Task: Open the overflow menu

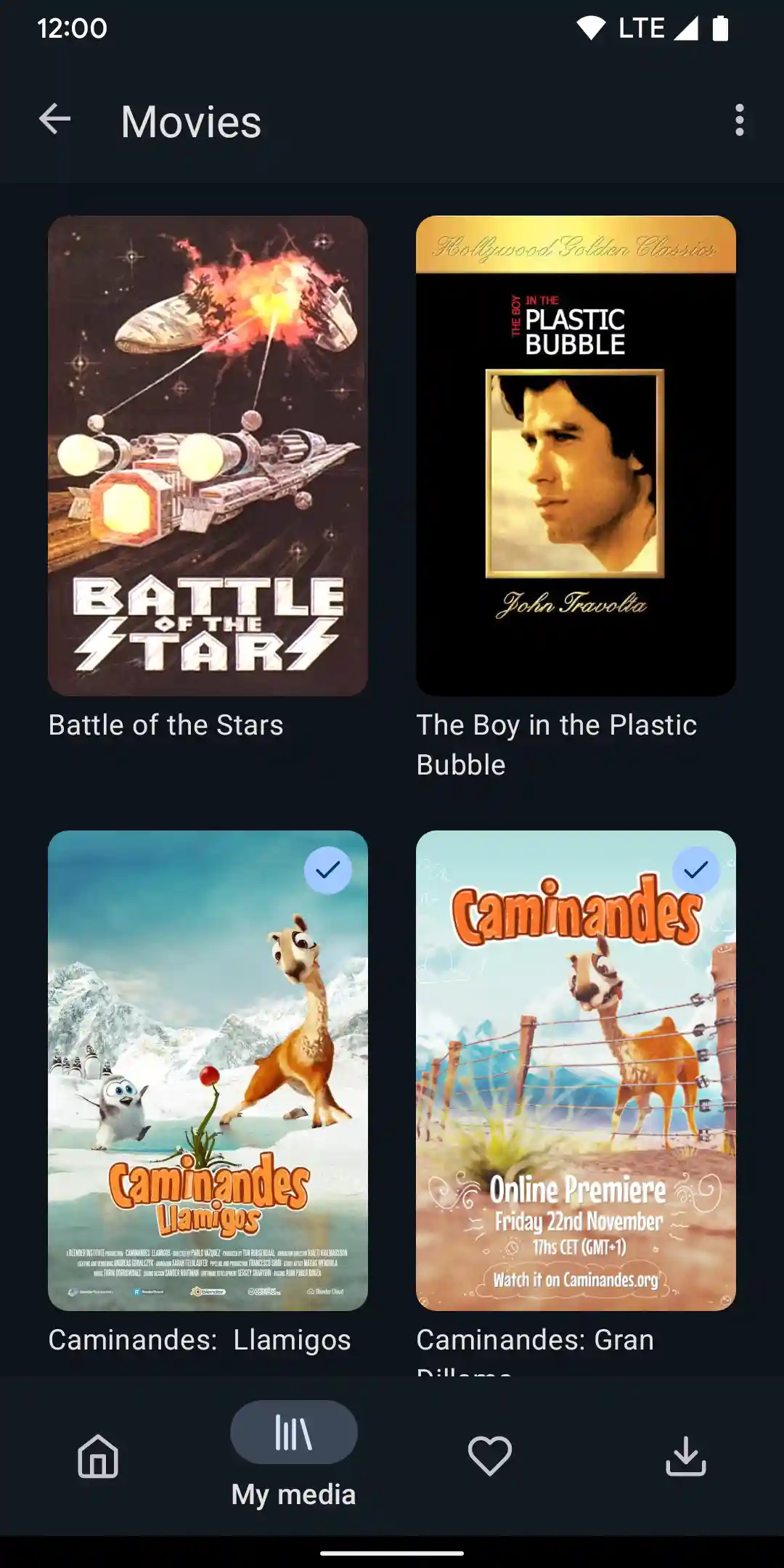Action: pyautogui.click(x=739, y=120)
